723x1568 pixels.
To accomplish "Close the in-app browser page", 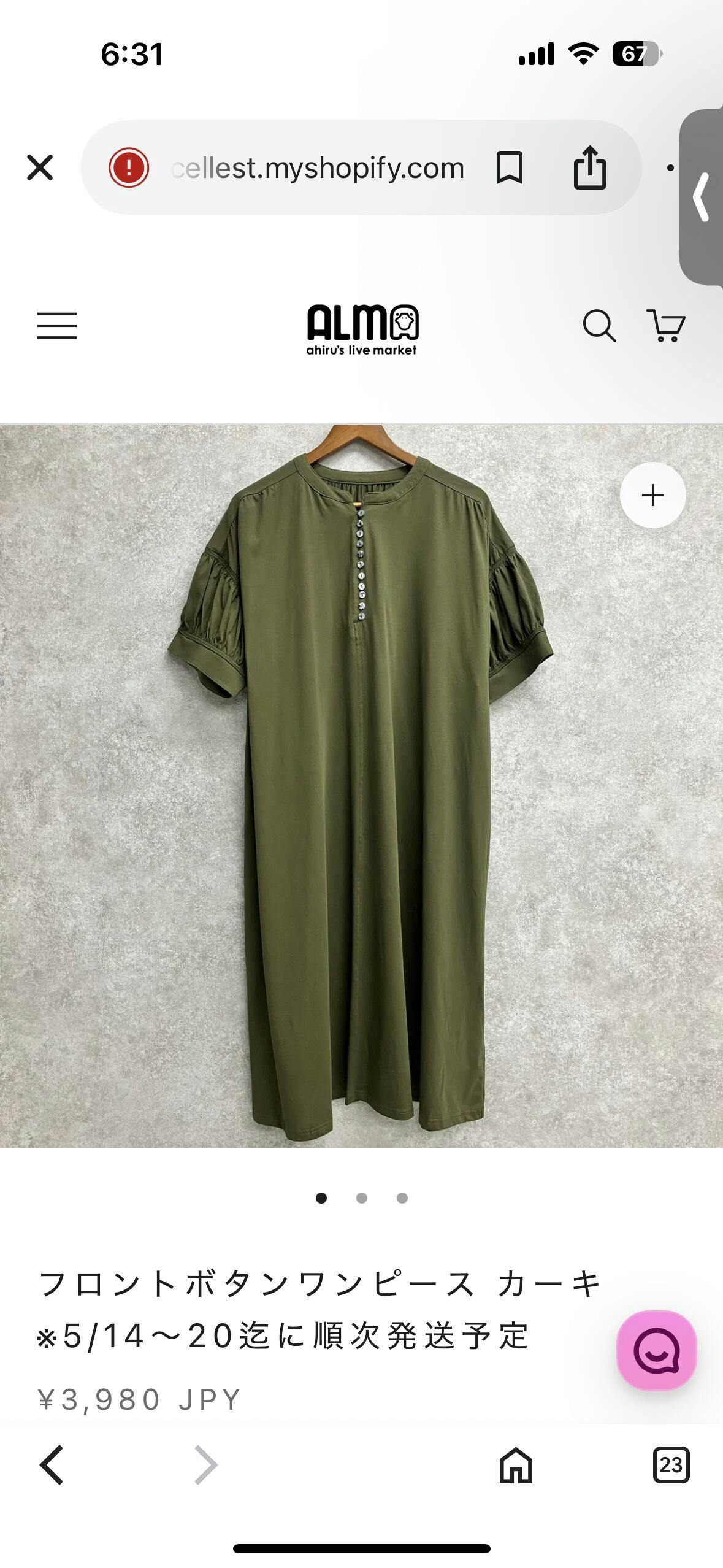I will 40,167.
